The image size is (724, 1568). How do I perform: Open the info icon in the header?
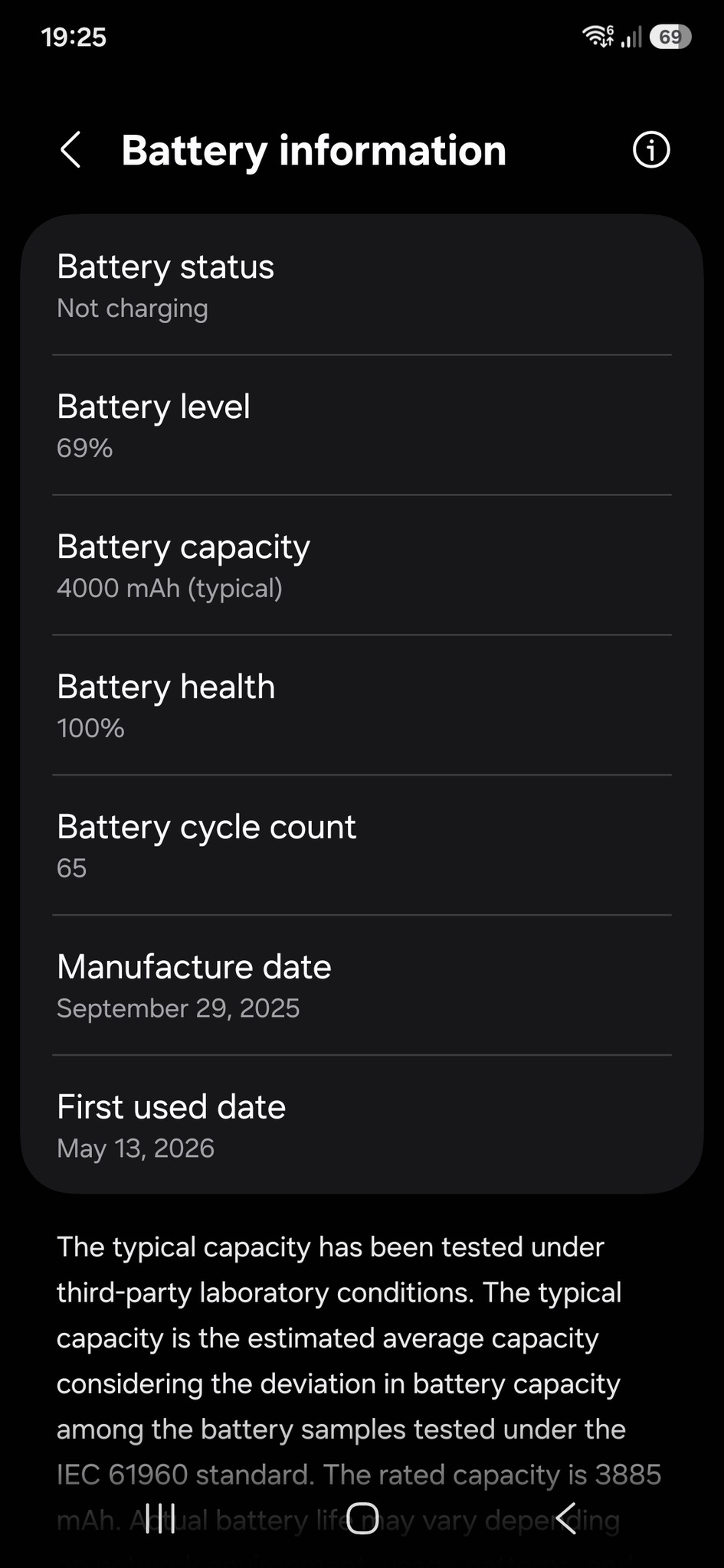[651, 150]
